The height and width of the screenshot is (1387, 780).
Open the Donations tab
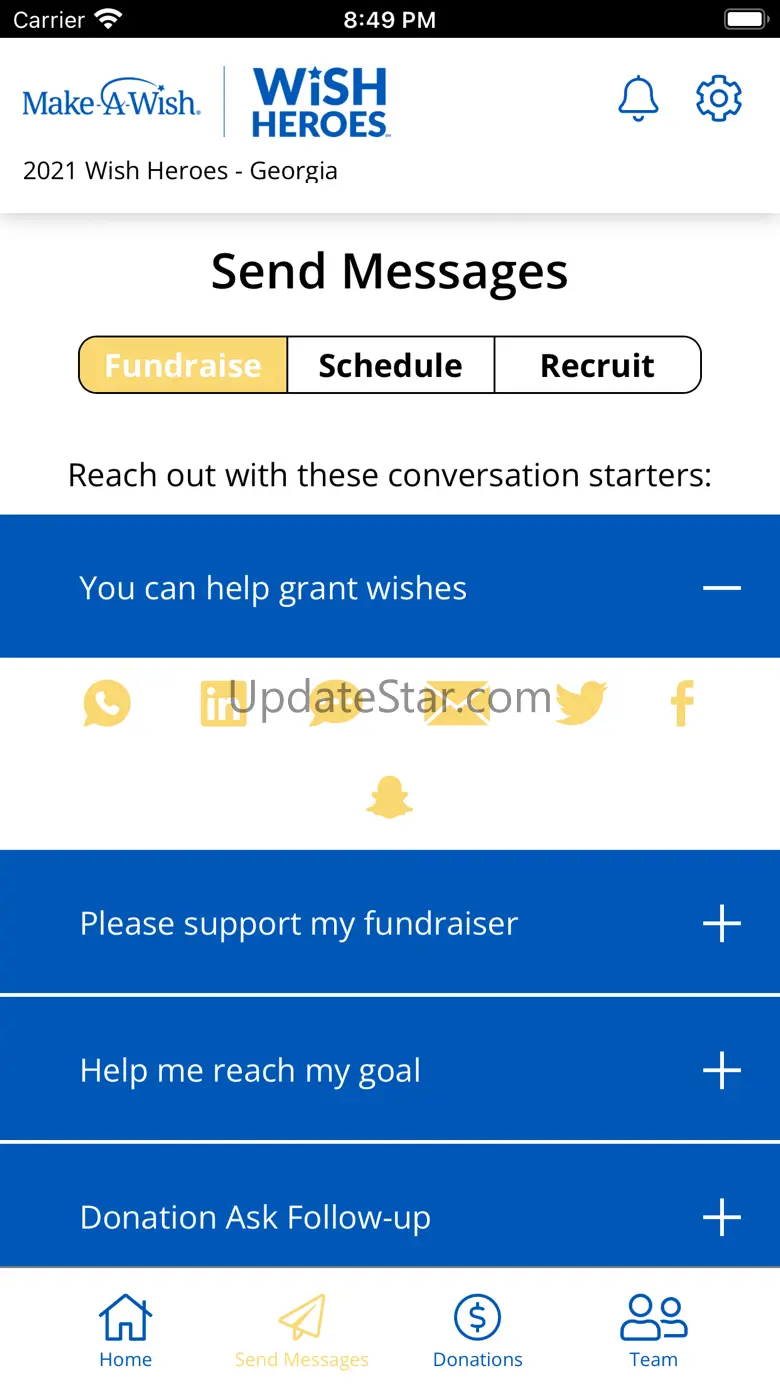[x=477, y=1330]
